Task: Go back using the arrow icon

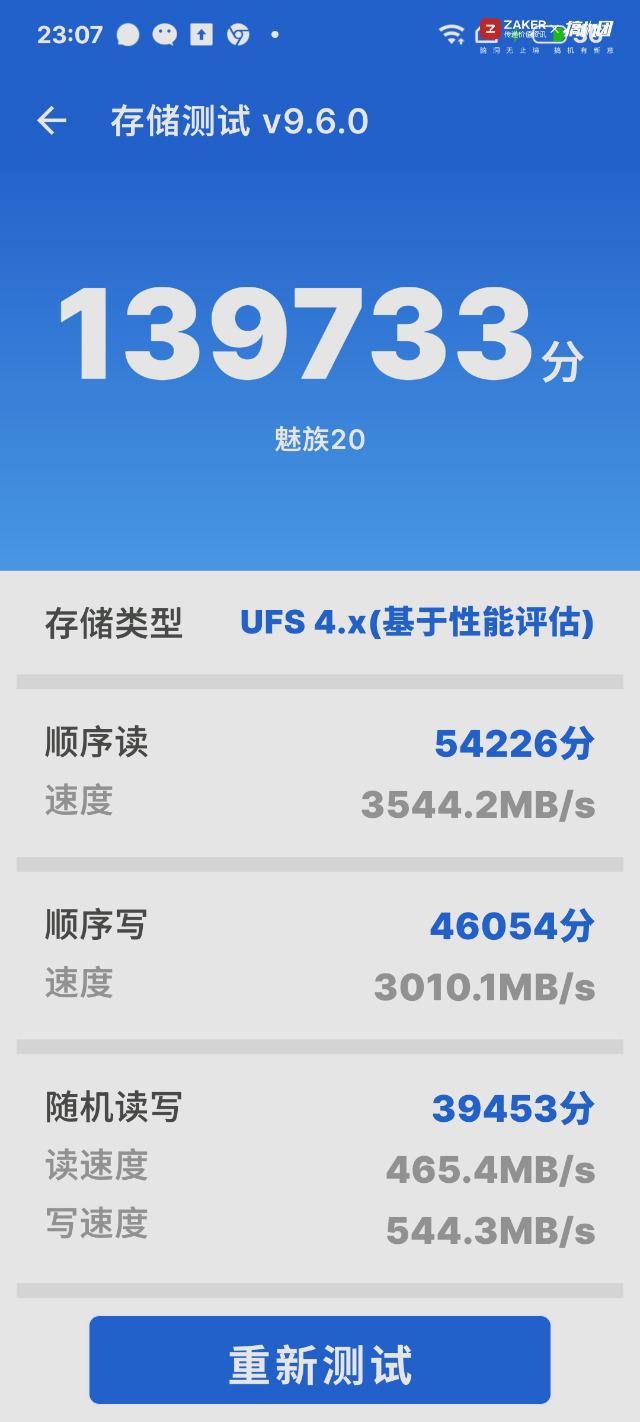Action: (x=51, y=121)
